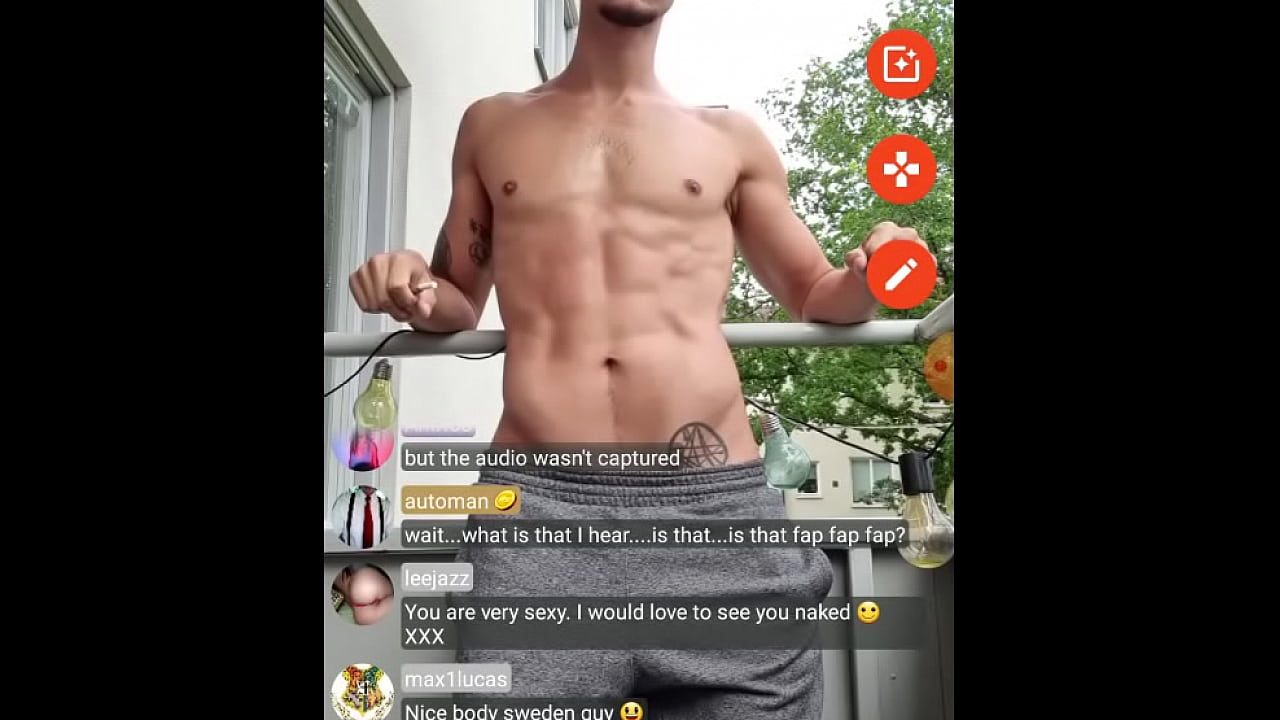The height and width of the screenshot is (720, 1280).
Task: Tap the red pencil draw button
Action: 901,273
